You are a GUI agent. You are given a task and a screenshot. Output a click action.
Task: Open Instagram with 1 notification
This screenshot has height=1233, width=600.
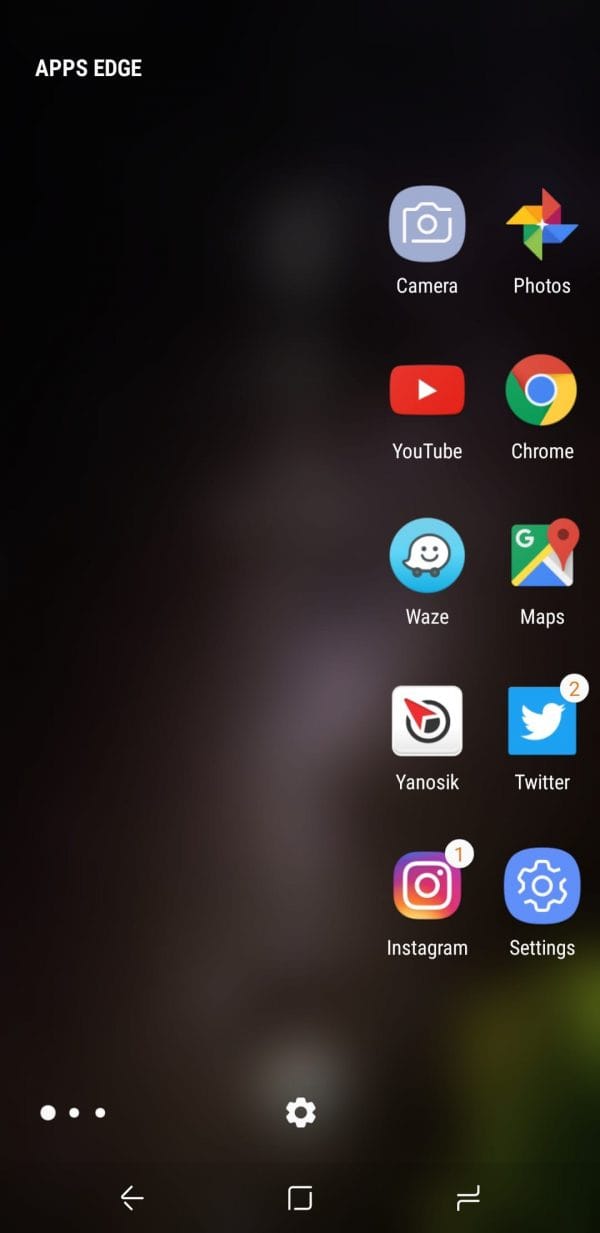pos(427,886)
